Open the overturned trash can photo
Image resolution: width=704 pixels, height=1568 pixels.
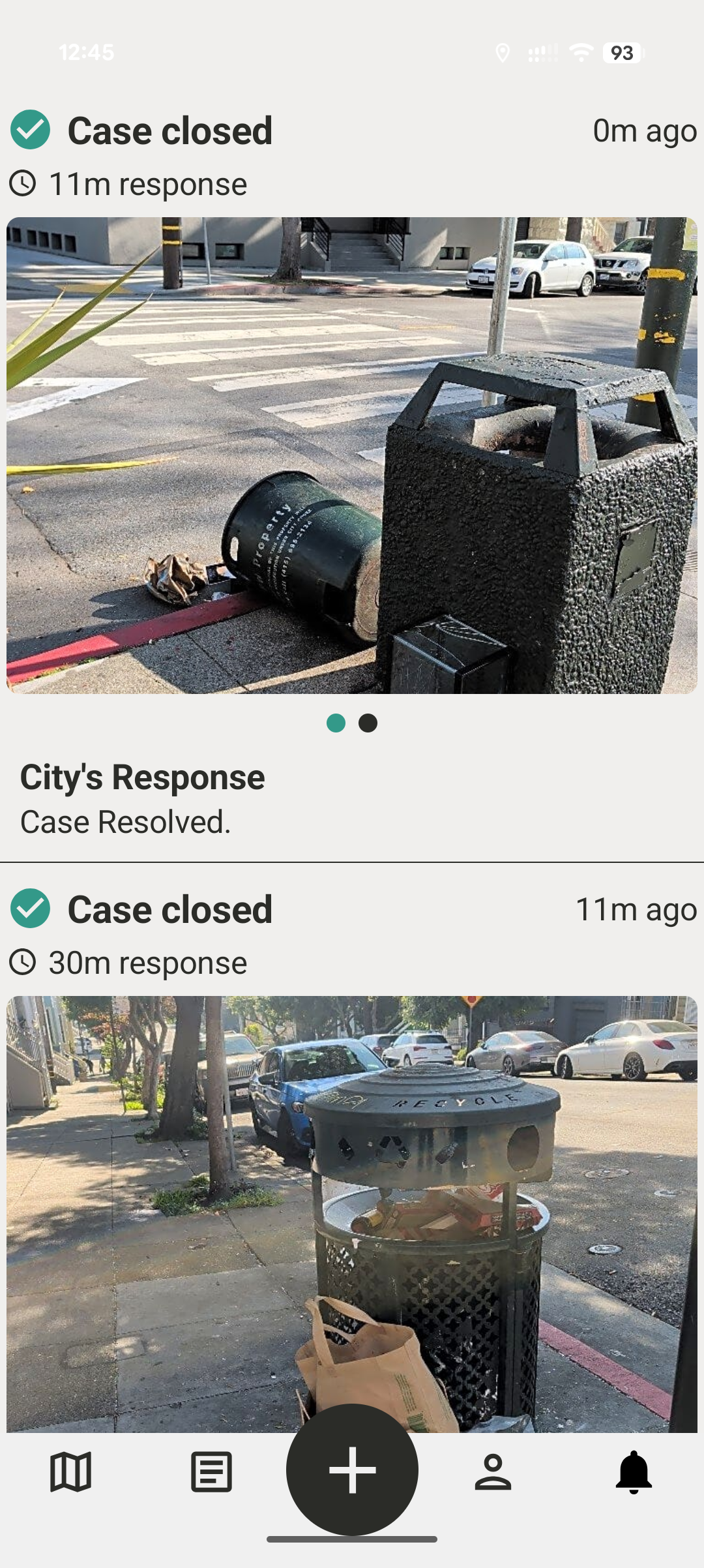pyautogui.click(x=352, y=455)
